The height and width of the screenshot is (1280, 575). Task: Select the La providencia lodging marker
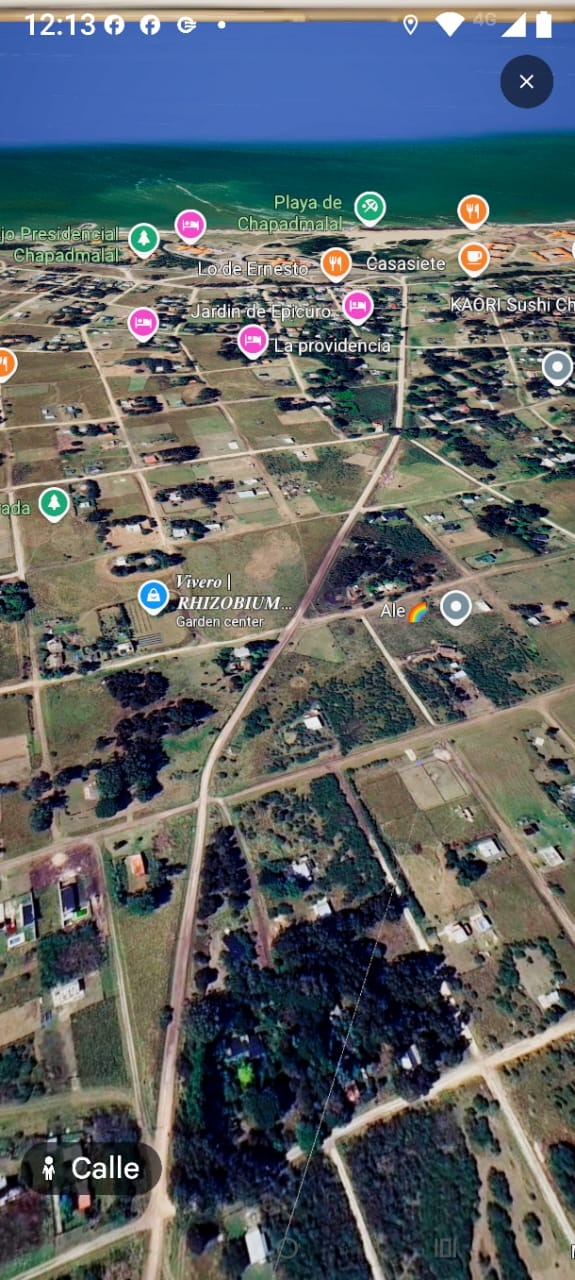pyautogui.click(x=253, y=342)
